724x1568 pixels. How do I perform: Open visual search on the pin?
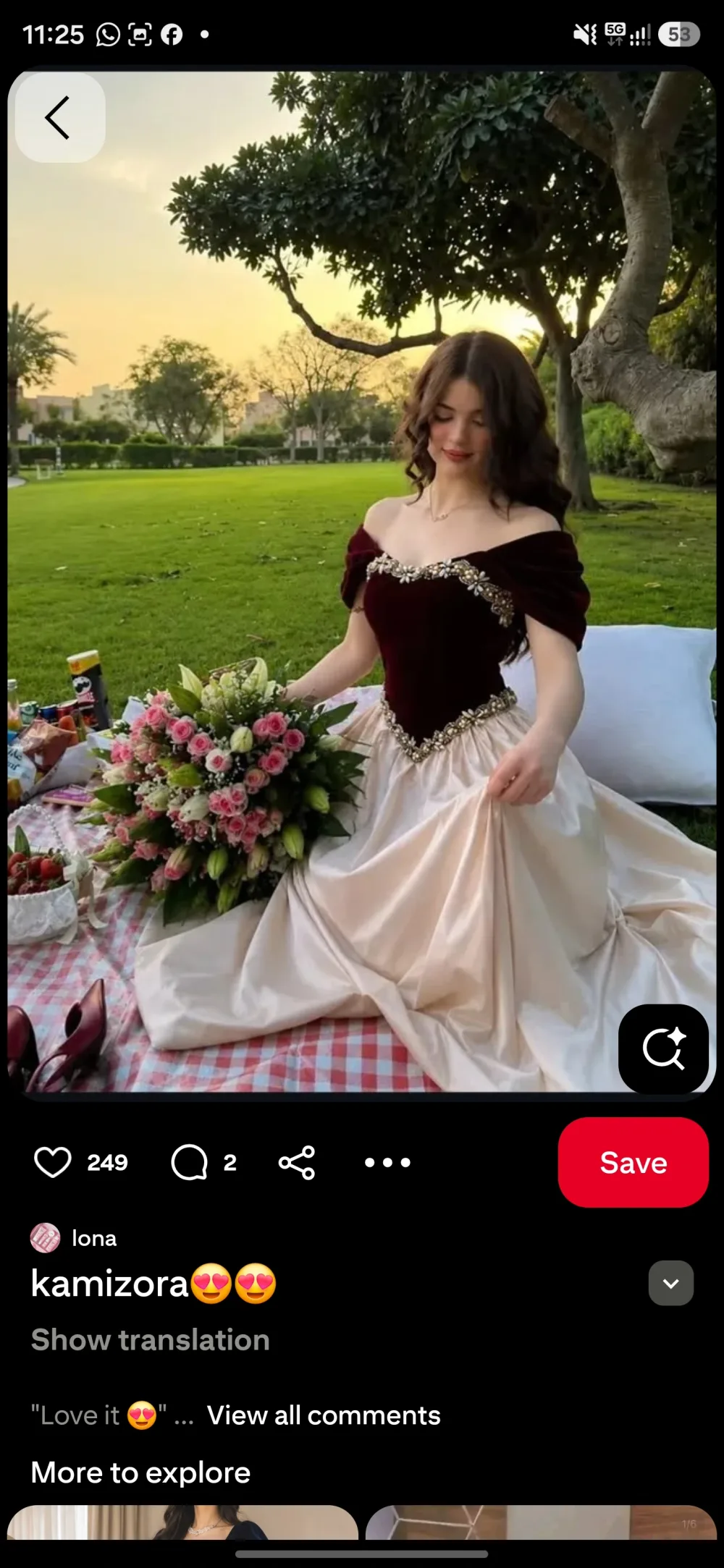[x=663, y=1048]
